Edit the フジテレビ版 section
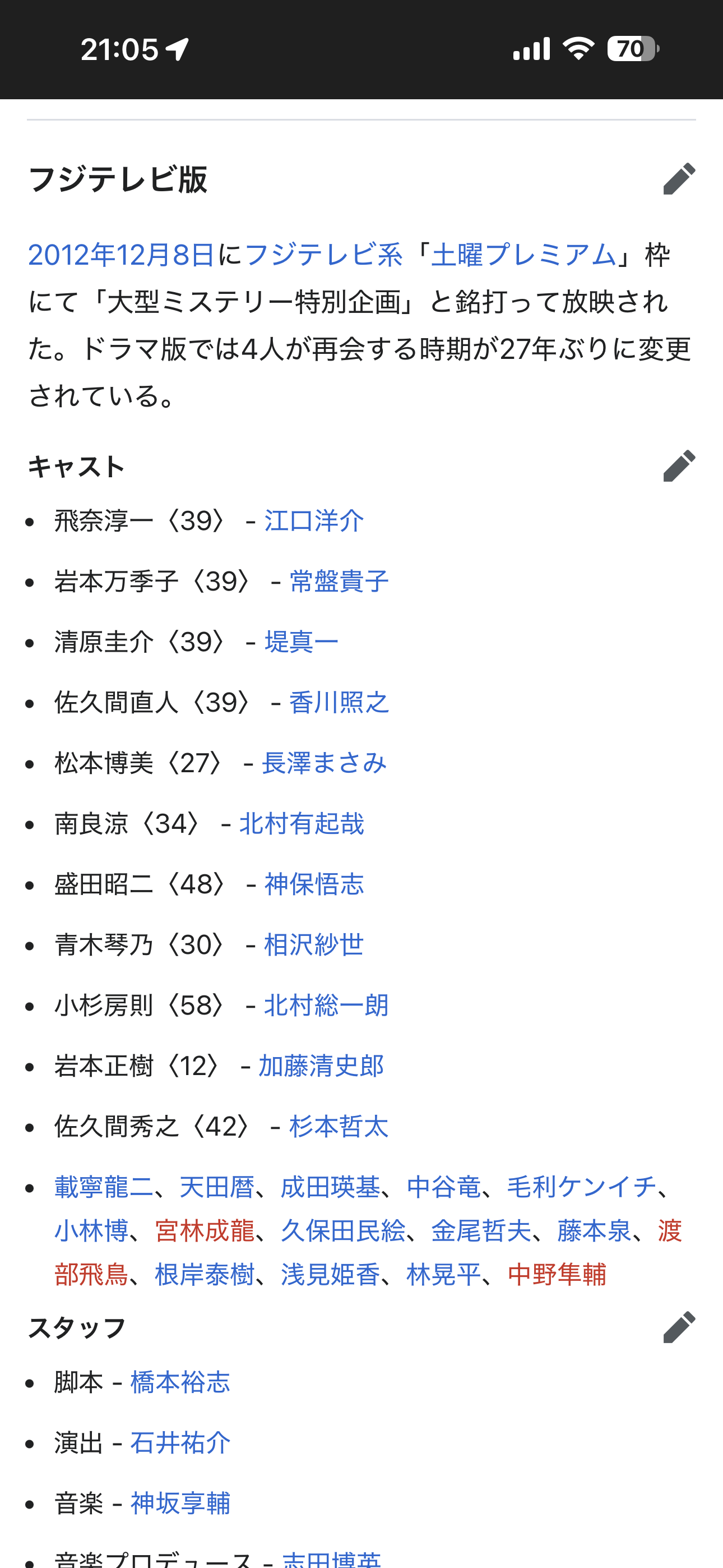The width and height of the screenshot is (723, 1568). click(x=679, y=179)
